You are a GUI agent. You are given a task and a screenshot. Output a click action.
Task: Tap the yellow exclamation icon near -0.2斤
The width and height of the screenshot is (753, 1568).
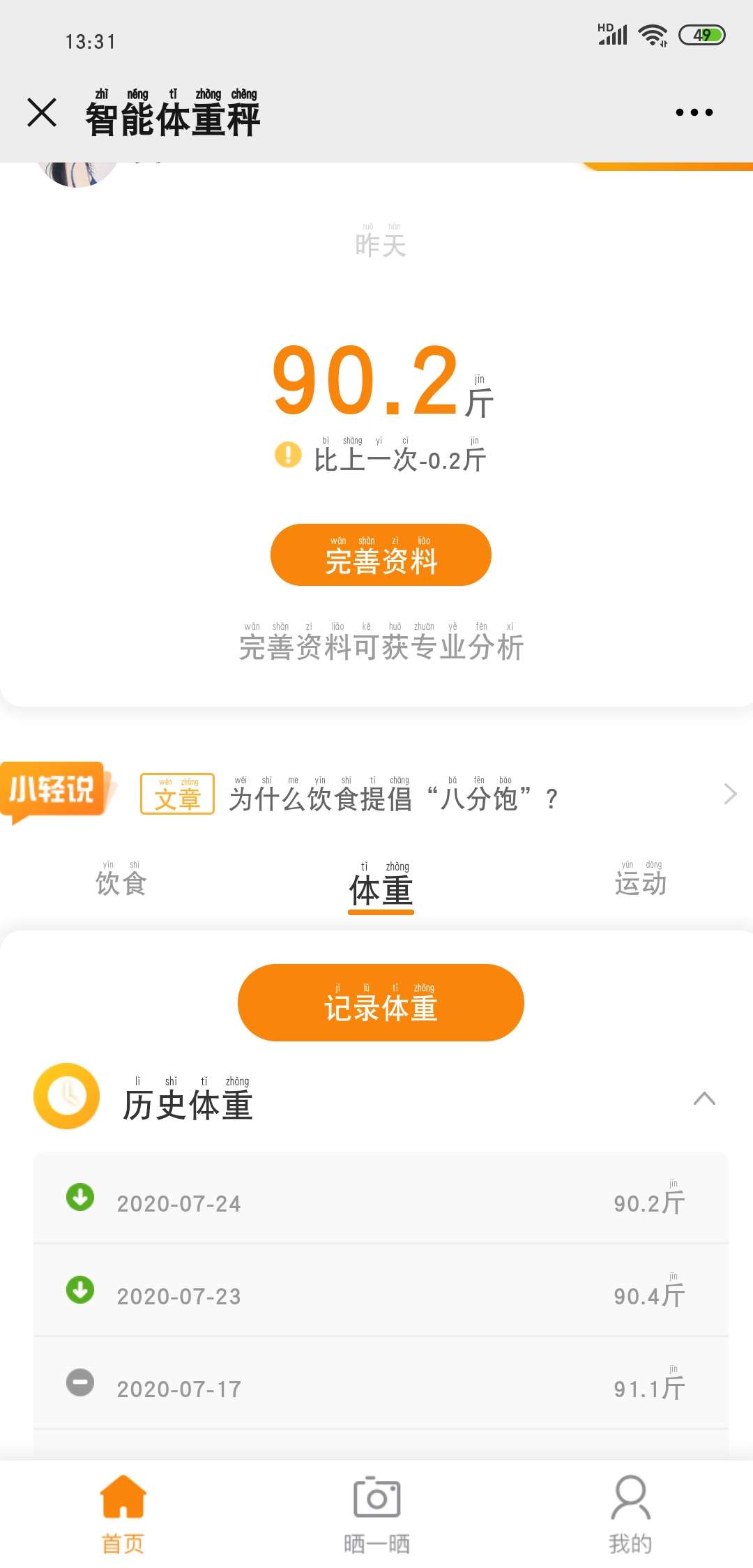[x=286, y=457]
